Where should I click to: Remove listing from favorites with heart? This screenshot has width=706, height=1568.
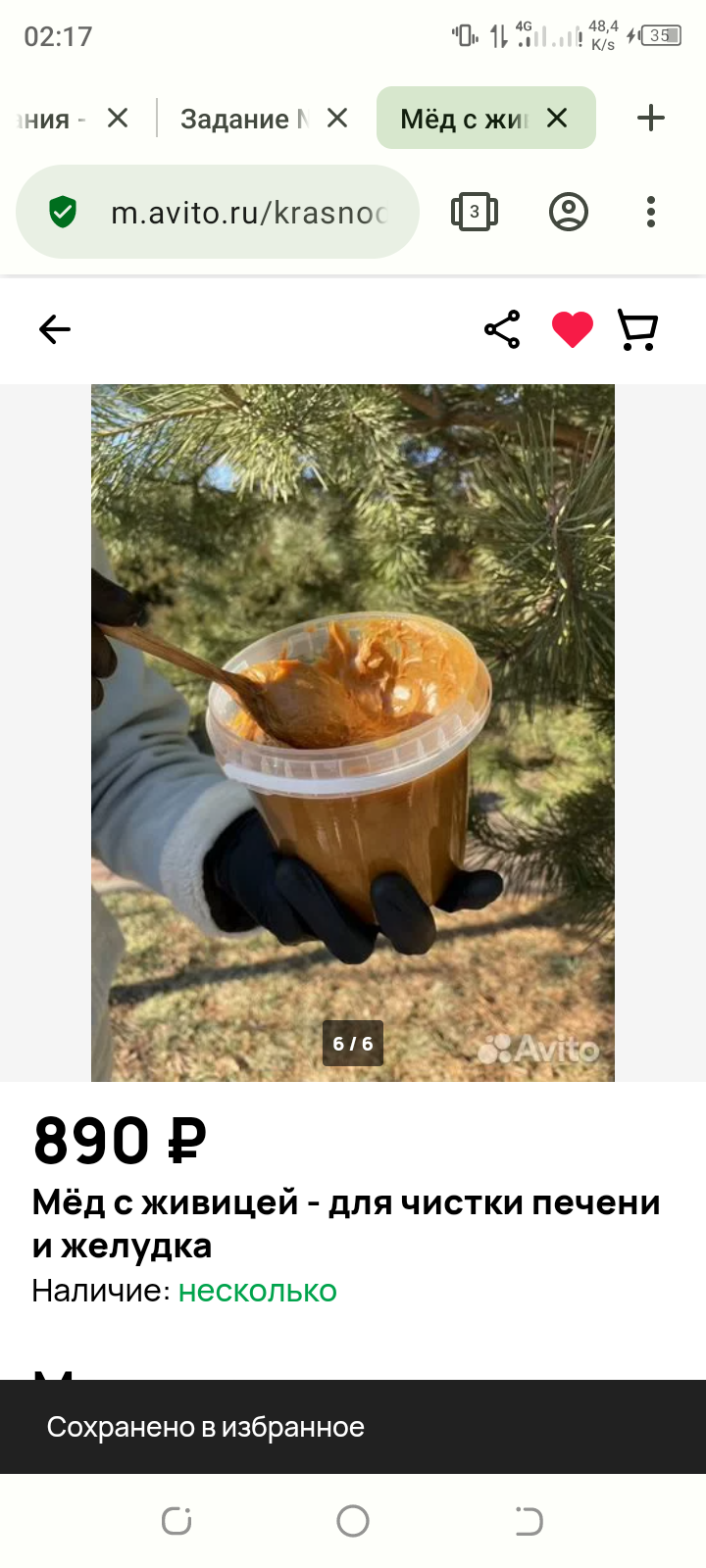573,329
